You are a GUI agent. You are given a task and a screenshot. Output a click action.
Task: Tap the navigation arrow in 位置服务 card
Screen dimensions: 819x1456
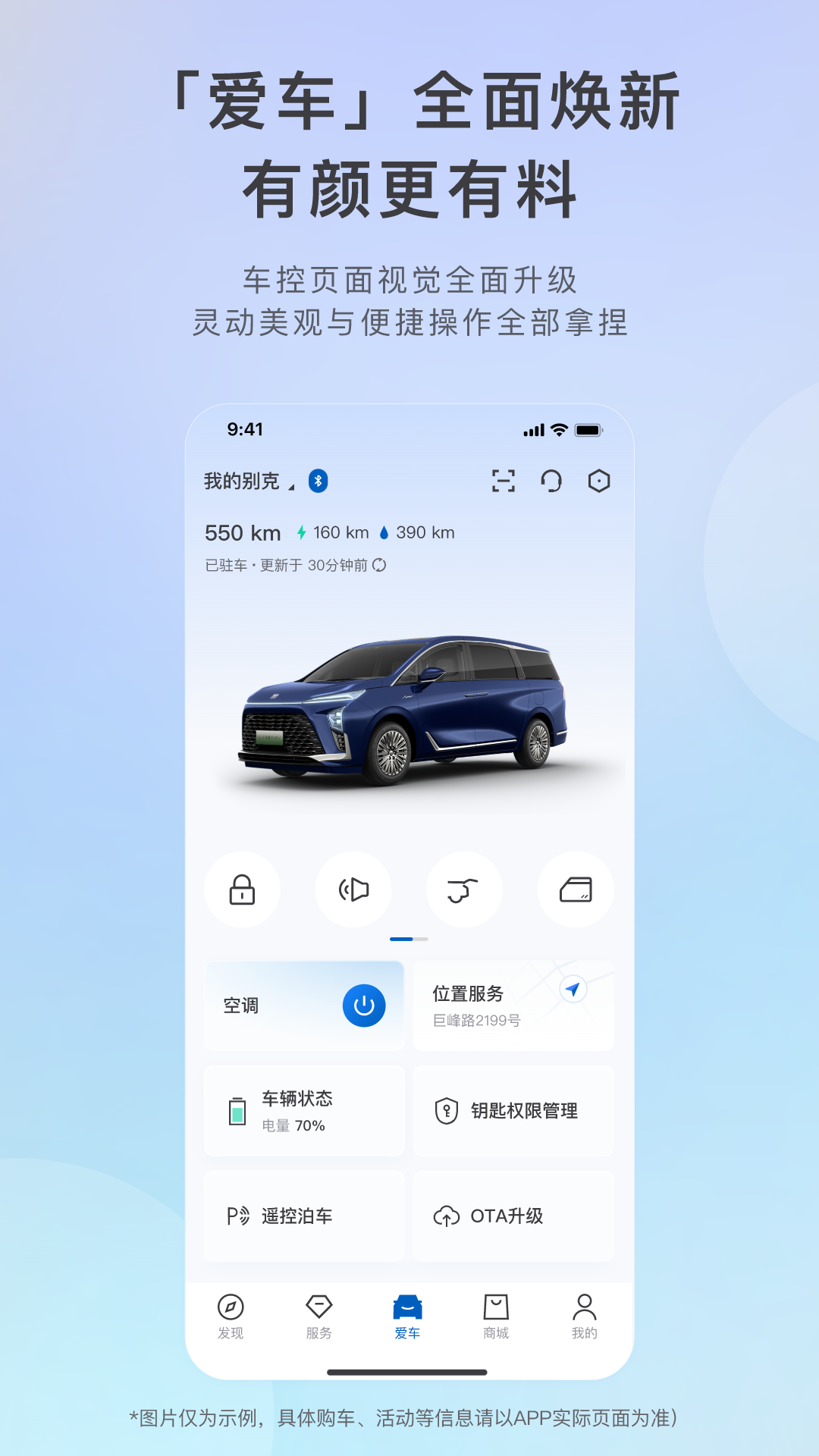[x=574, y=988]
